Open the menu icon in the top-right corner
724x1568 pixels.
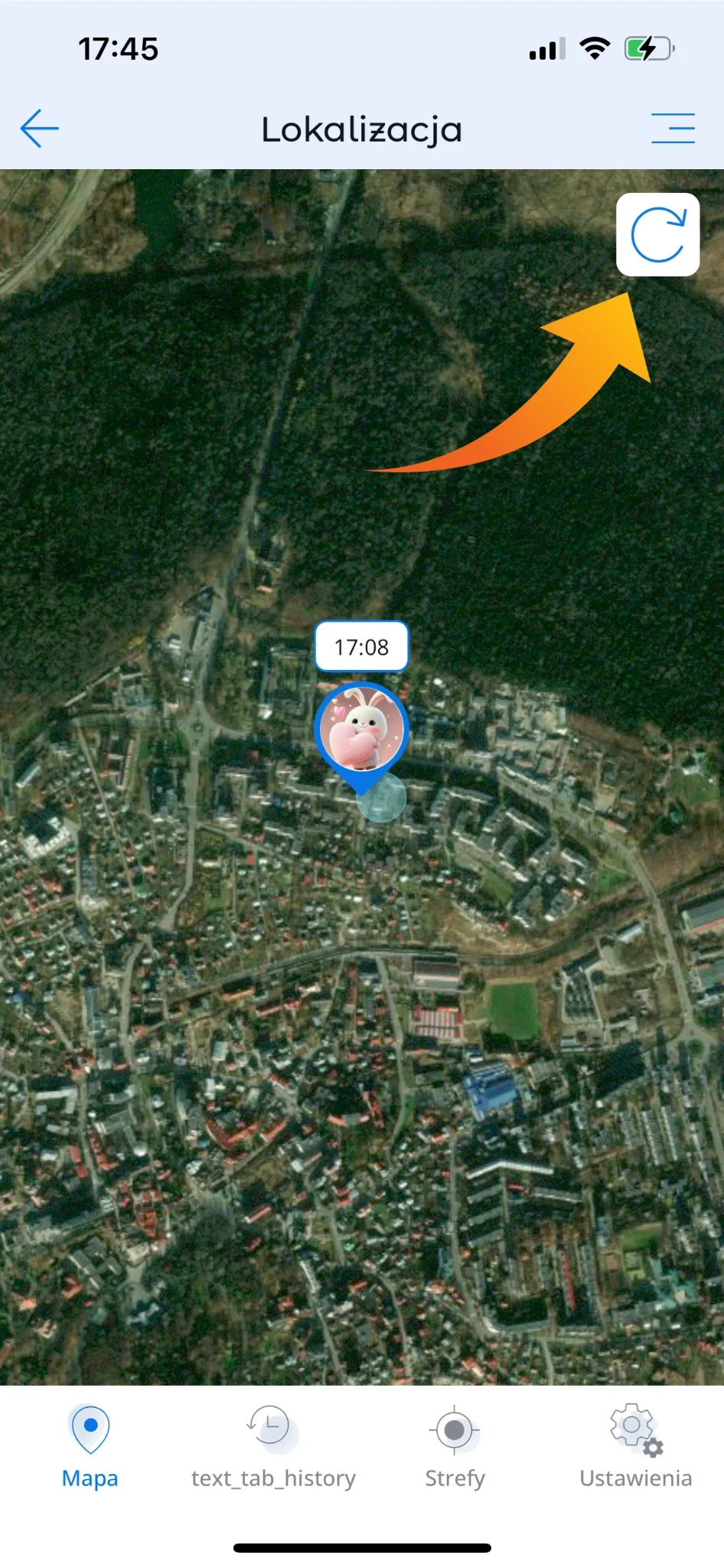point(673,128)
